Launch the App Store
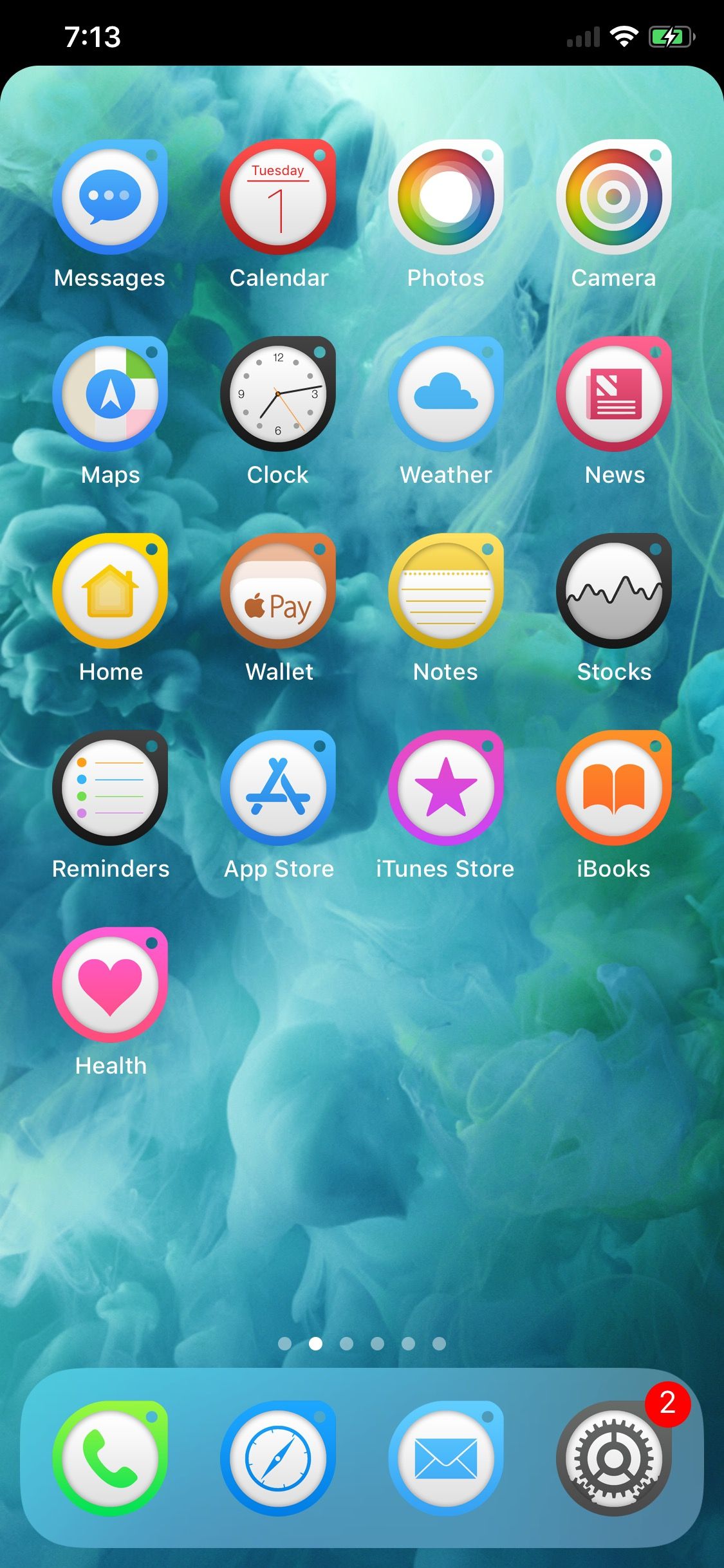 click(278, 788)
